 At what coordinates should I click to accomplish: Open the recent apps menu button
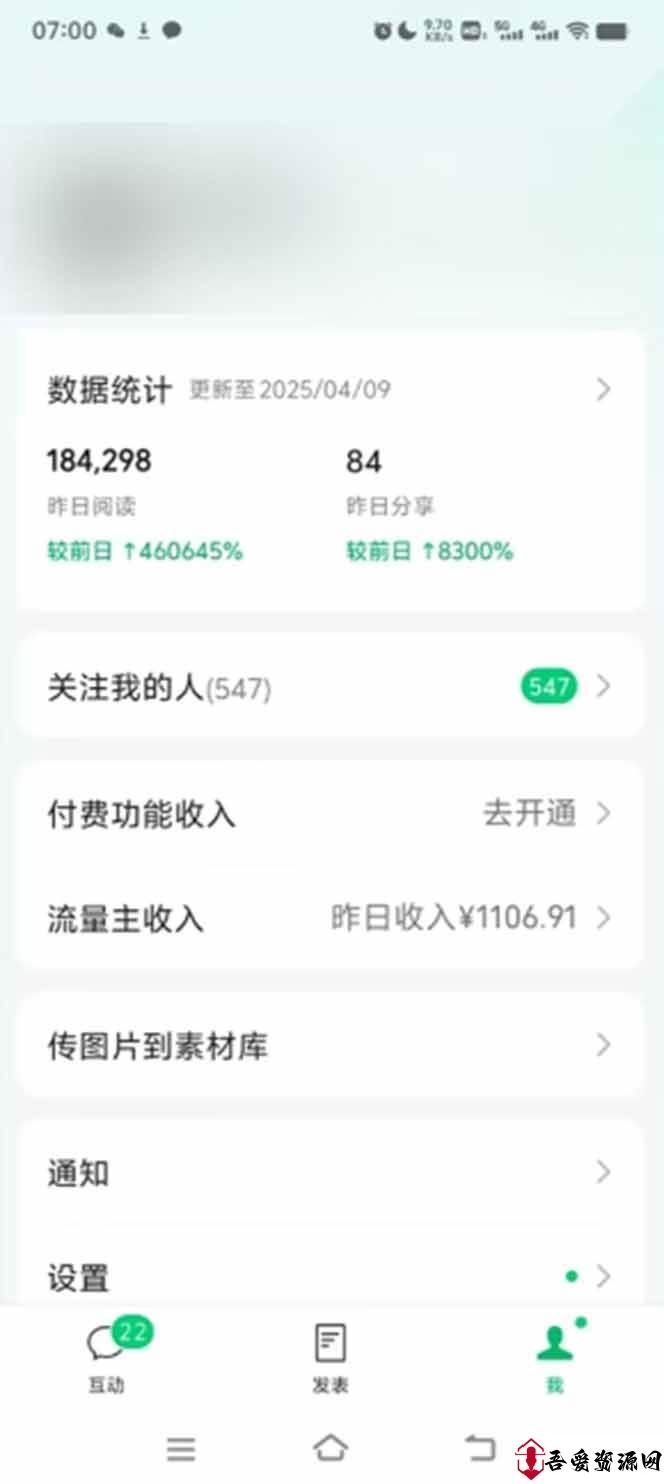click(x=181, y=1448)
